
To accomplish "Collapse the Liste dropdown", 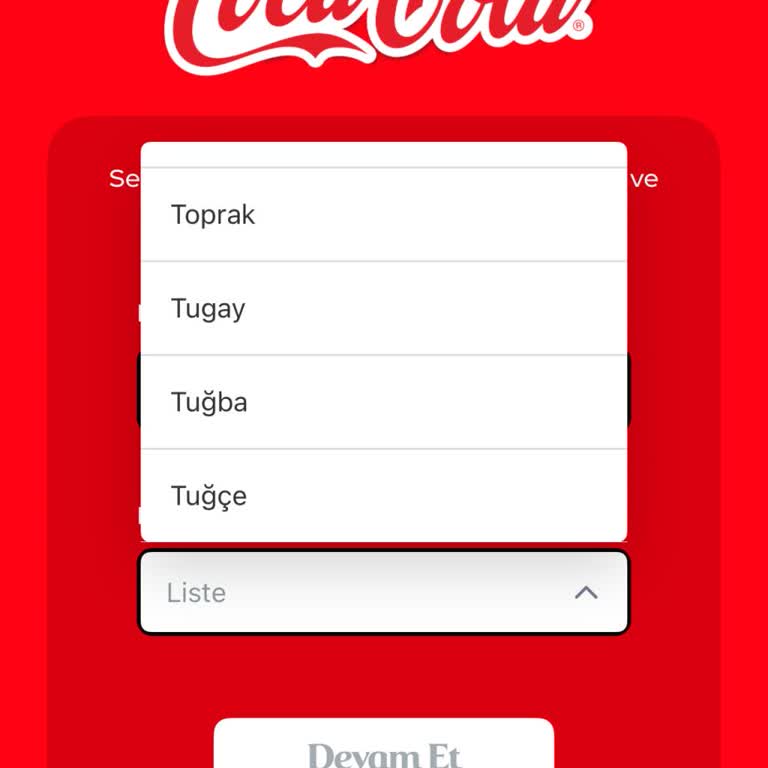I will point(585,593).
